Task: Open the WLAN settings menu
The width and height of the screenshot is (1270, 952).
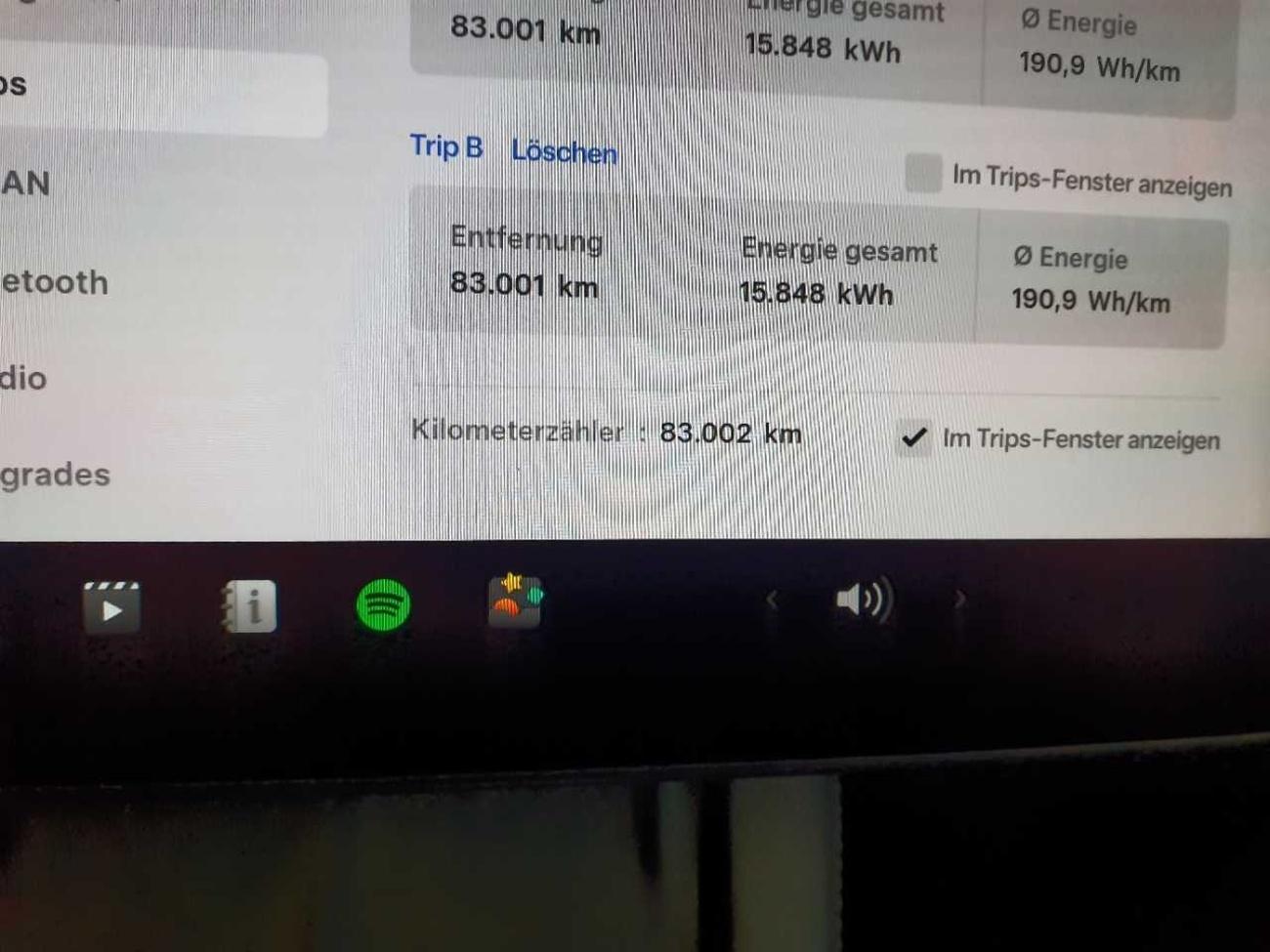Action: [x=25, y=183]
